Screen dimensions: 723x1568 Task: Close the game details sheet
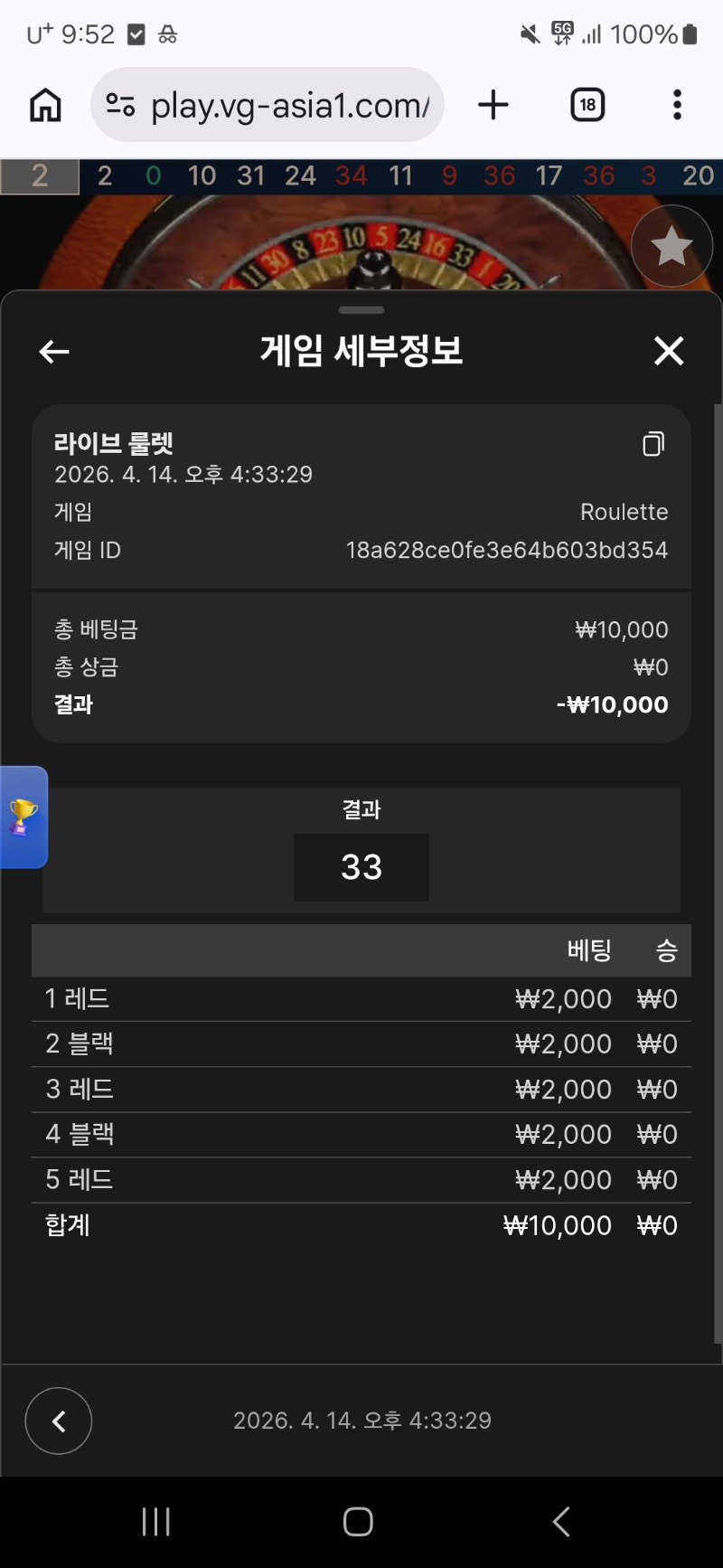[669, 351]
